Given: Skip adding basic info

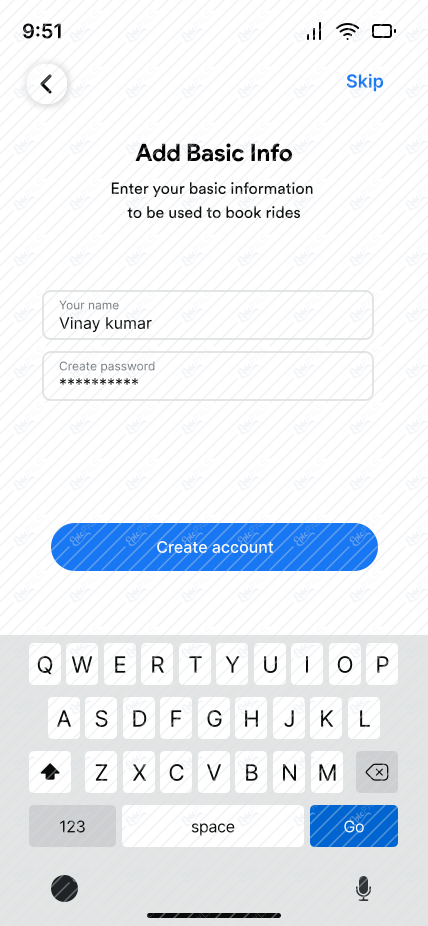Looking at the screenshot, I should point(364,81).
